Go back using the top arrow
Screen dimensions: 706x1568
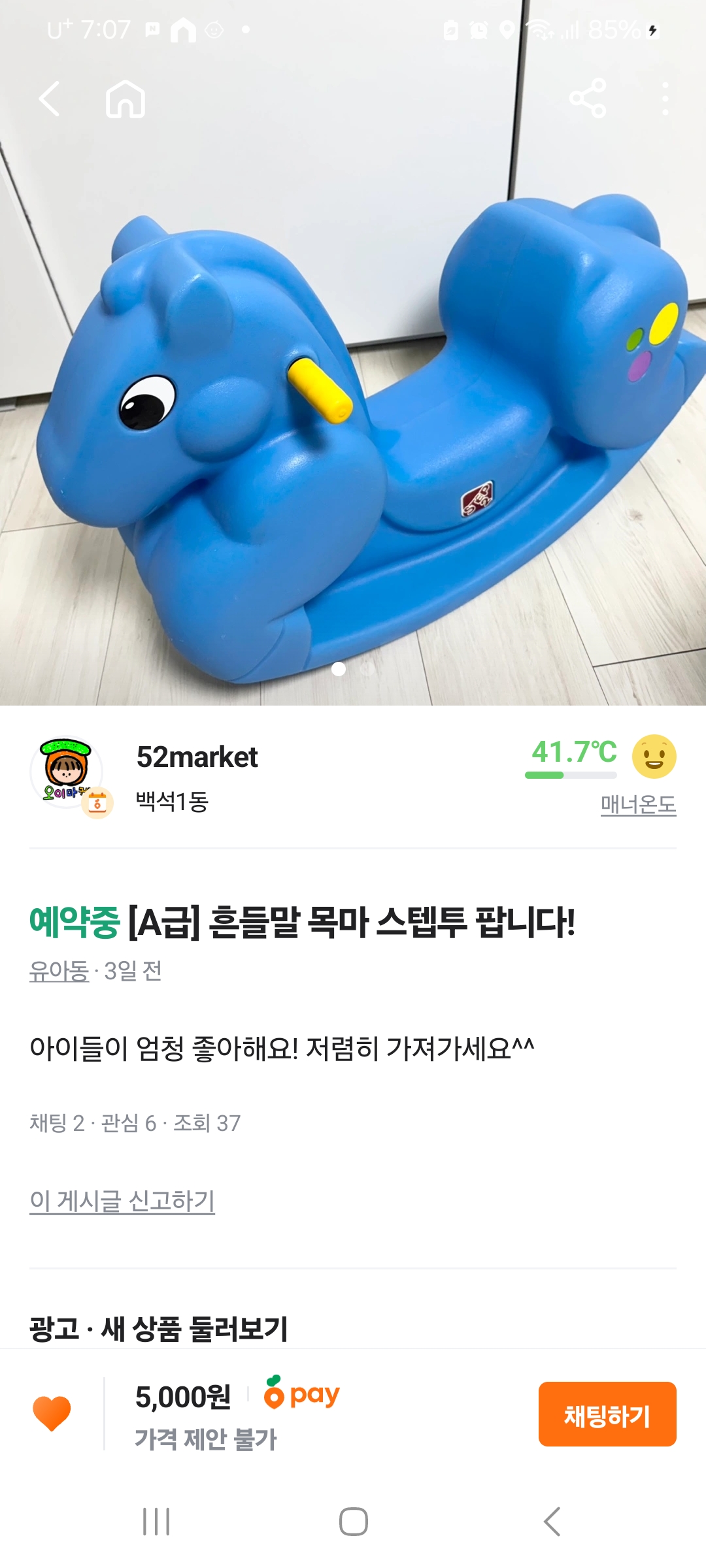(x=50, y=99)
